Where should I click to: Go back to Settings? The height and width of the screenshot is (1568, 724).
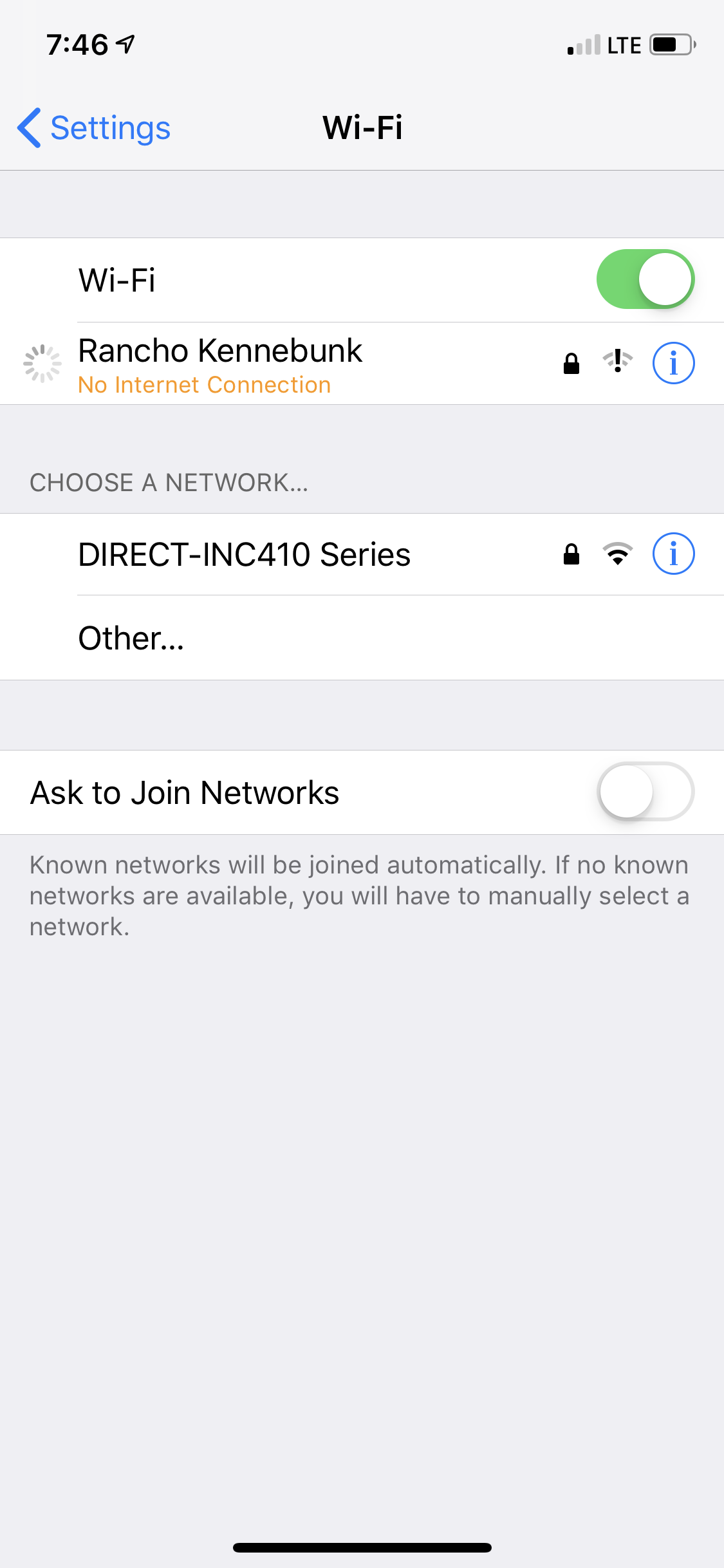point(94,127)
